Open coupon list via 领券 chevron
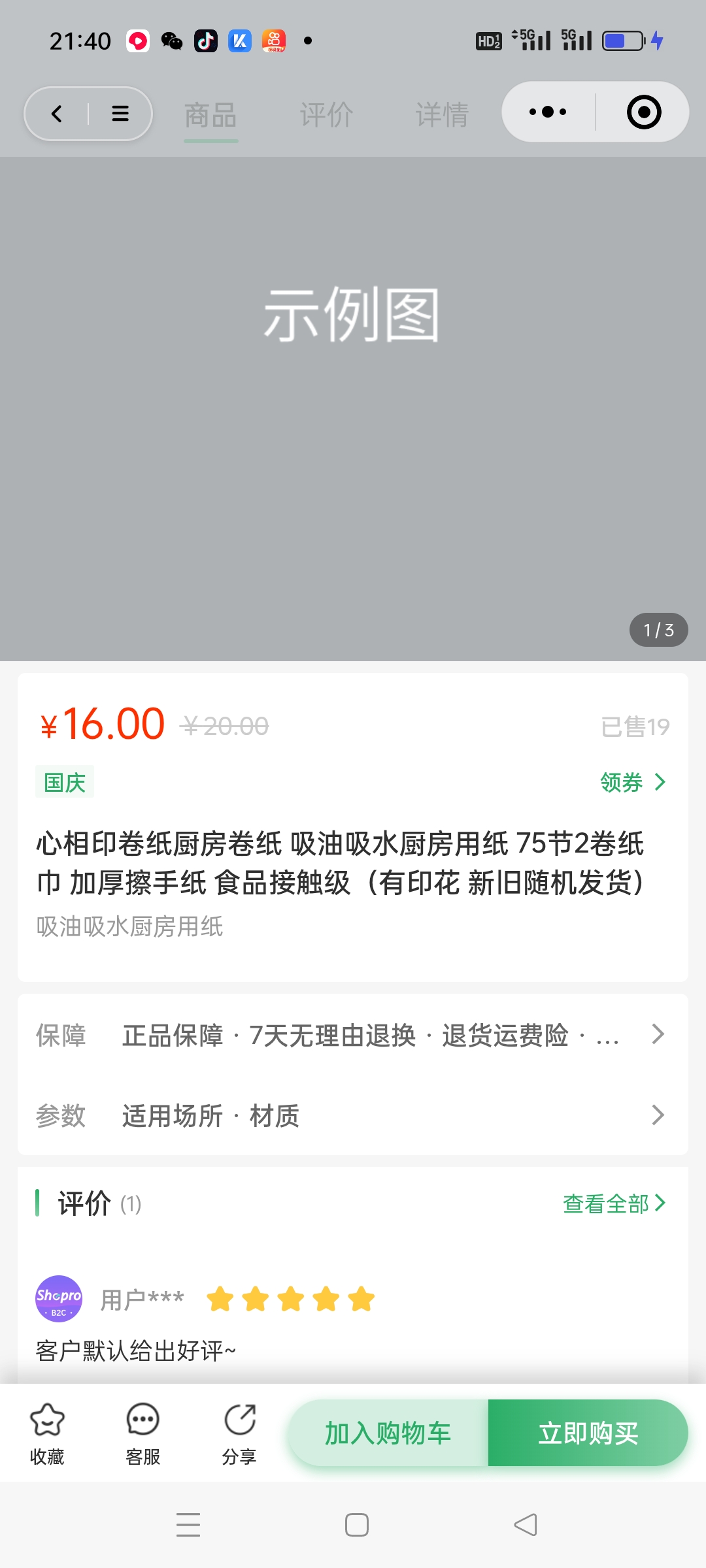706x1568 pixels. pos(632,782)
